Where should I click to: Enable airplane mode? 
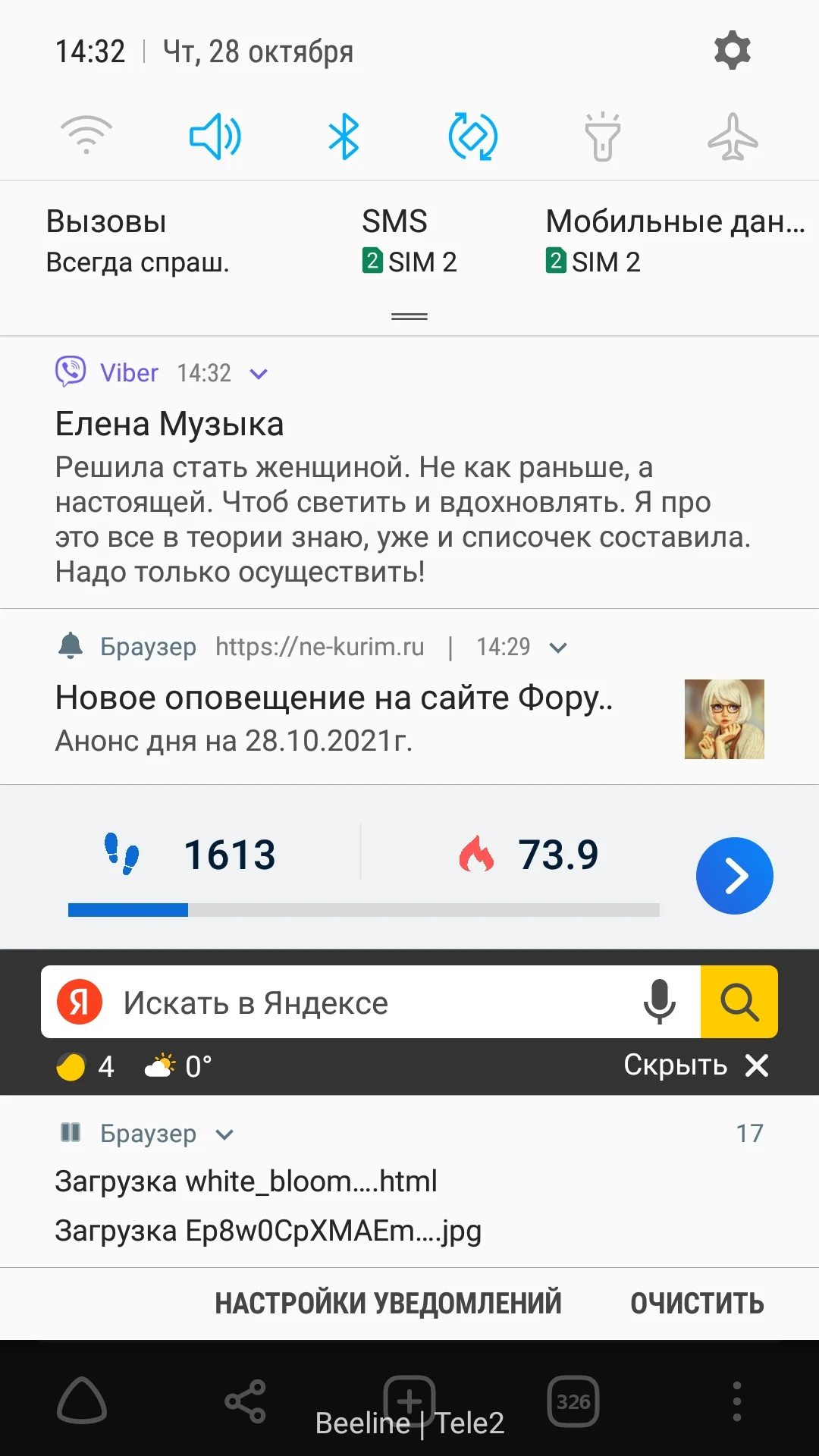[732, 136]
